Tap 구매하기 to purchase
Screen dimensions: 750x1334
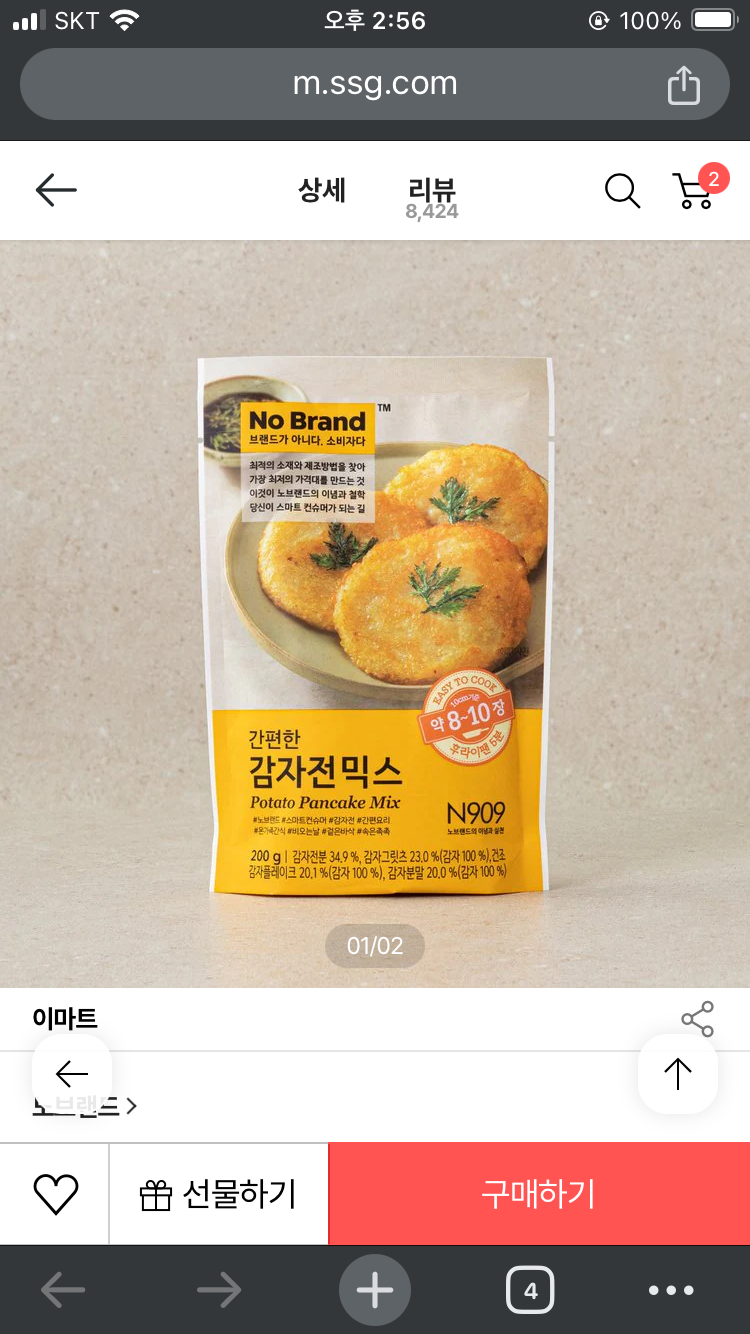539,1194
